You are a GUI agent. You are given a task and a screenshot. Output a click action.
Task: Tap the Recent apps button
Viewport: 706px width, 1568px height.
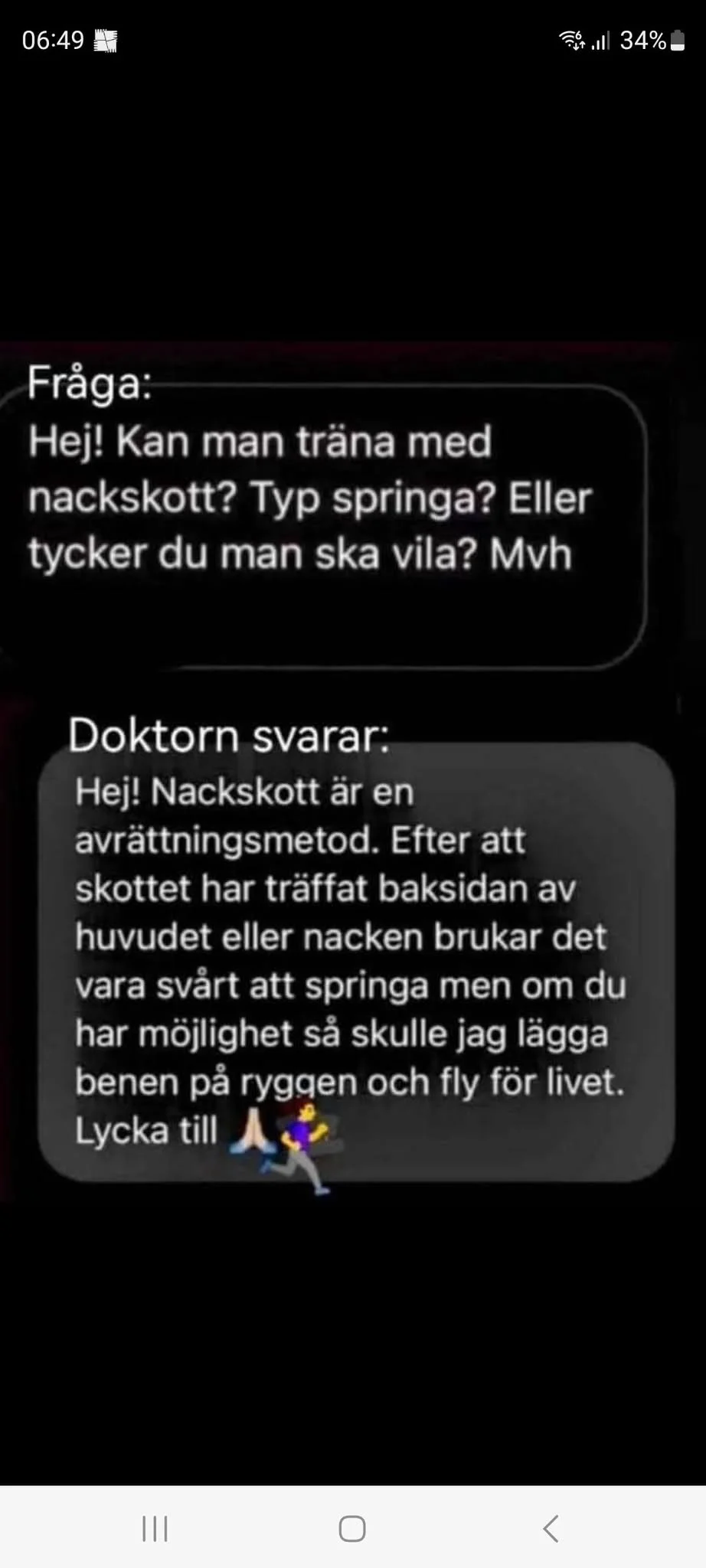[155, 1529]
